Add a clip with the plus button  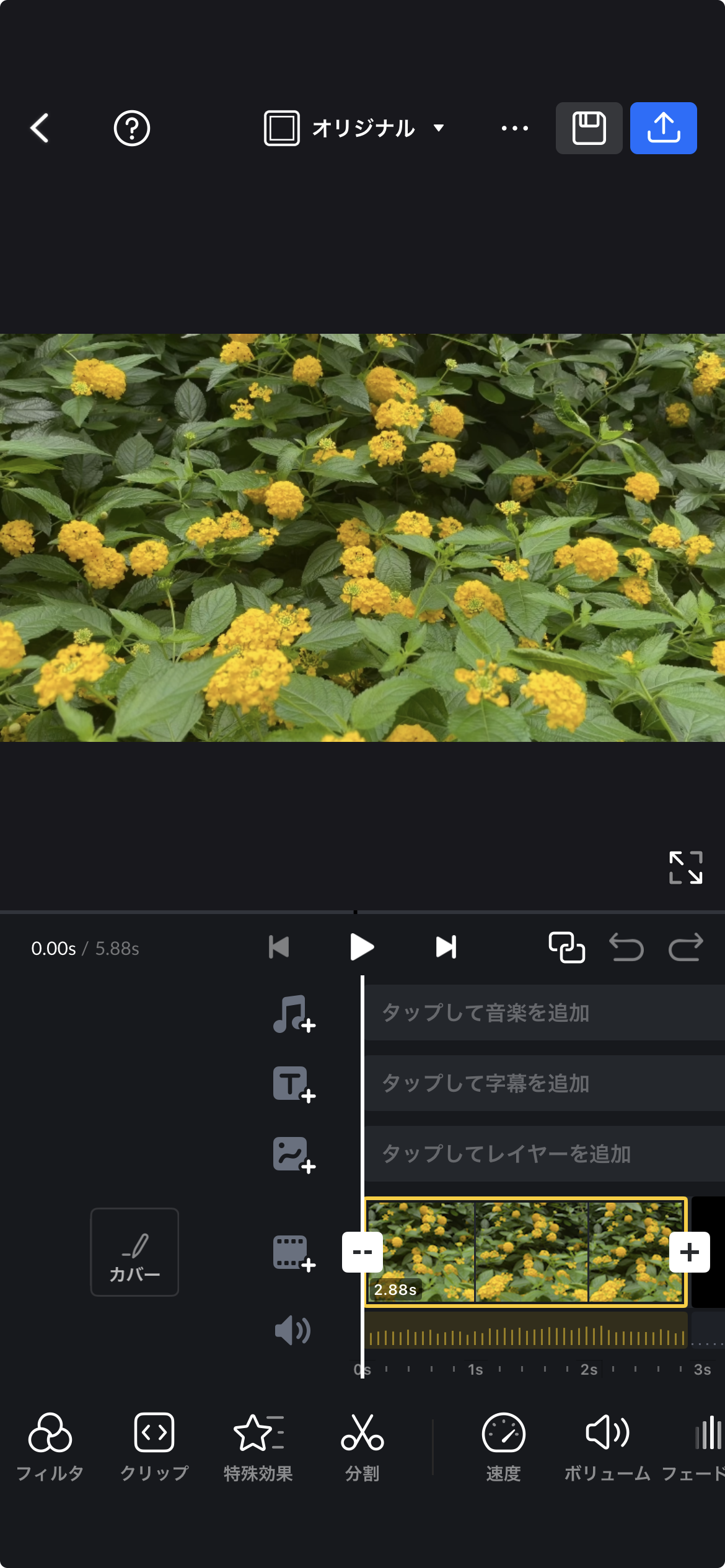click(689, 1252)
